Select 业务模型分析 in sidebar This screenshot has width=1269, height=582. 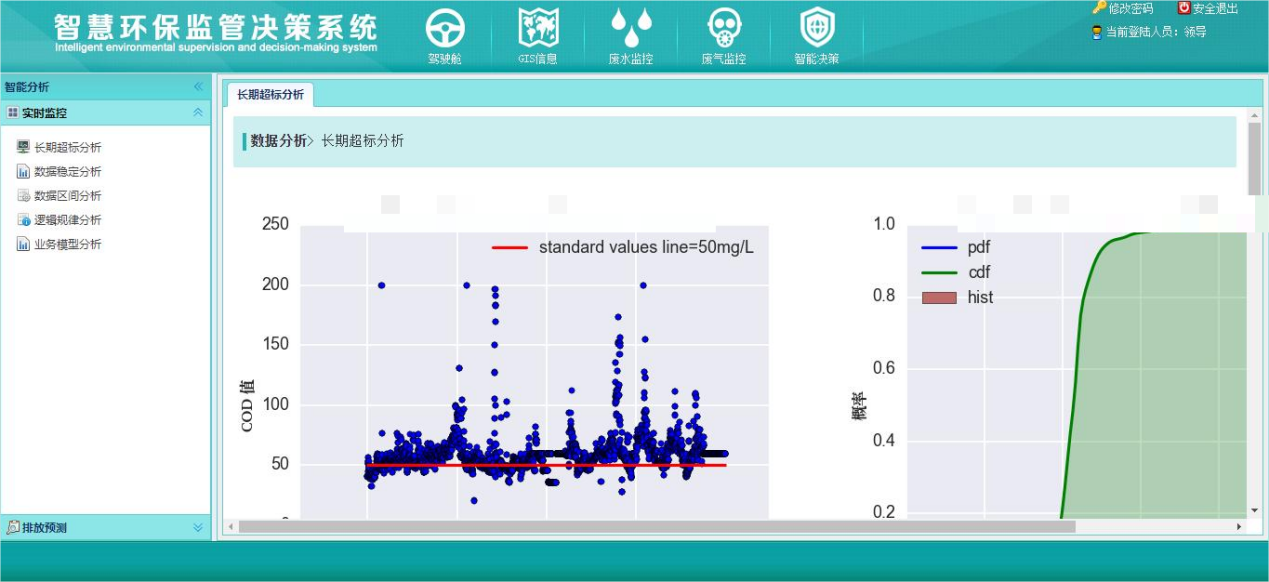(67, 244)
